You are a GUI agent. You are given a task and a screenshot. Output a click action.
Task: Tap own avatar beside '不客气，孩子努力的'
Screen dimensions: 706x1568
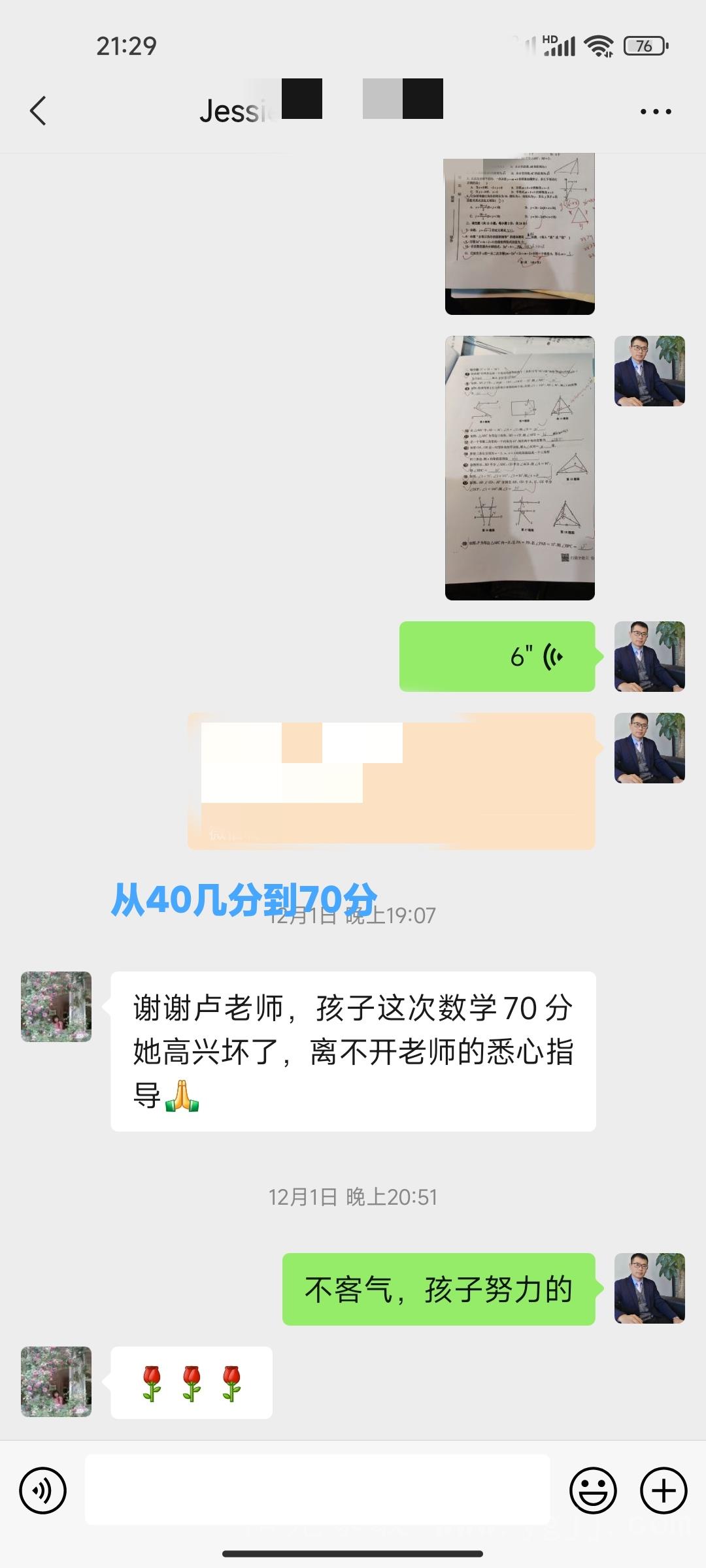[x=649, y=1288]
